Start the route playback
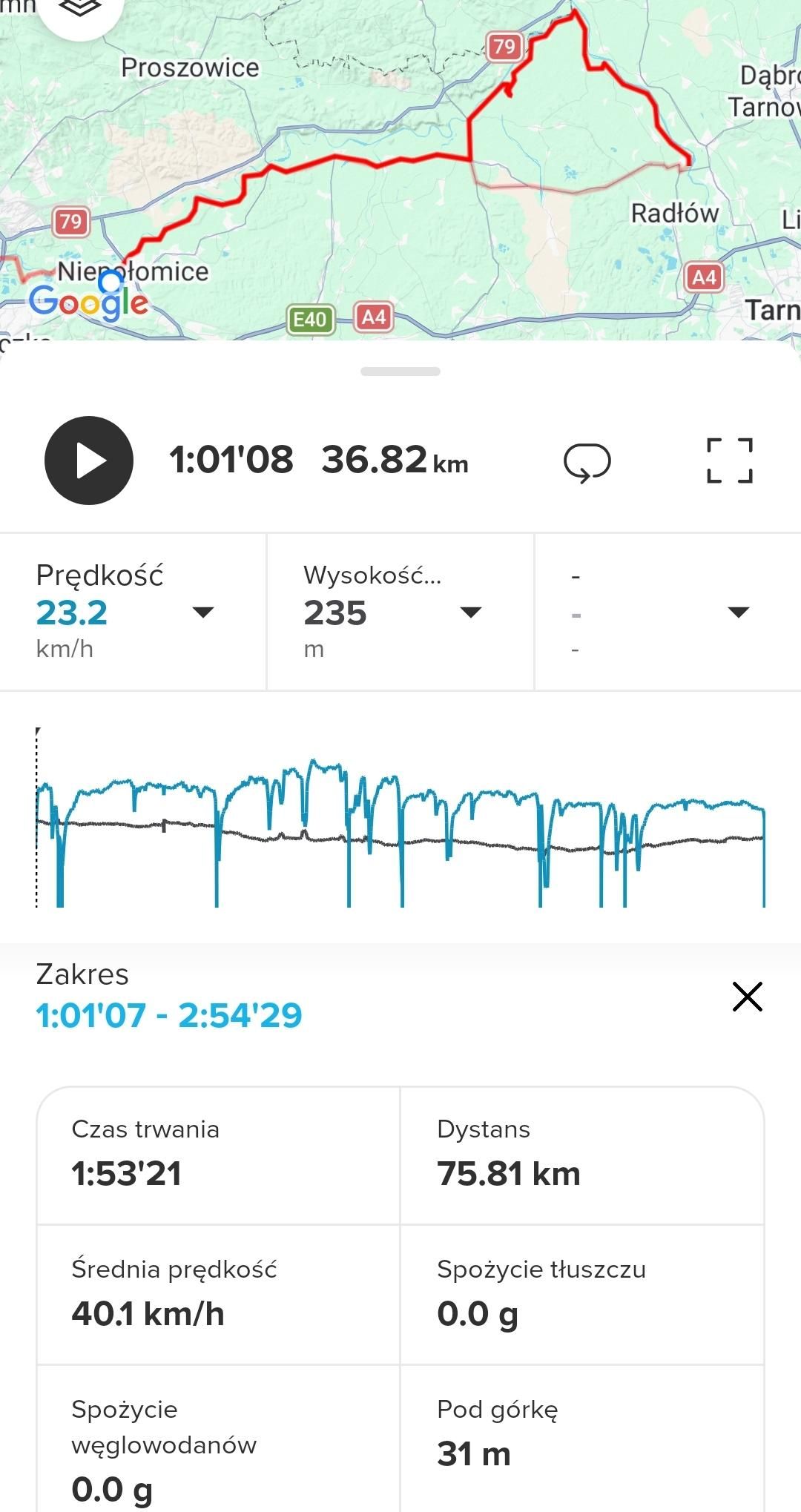 coord(89,460)
